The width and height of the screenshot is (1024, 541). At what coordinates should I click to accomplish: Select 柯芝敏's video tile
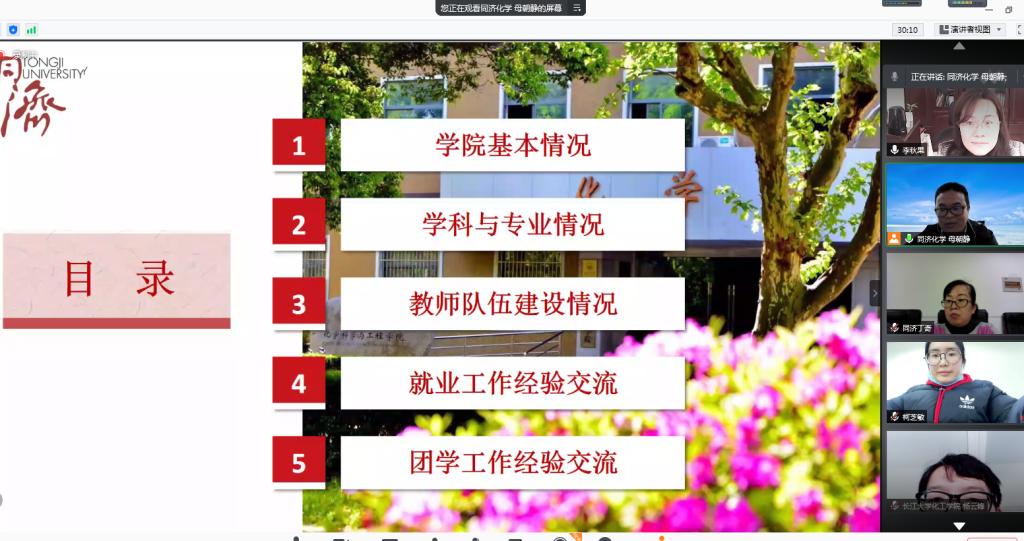click(x=954, y=381)
